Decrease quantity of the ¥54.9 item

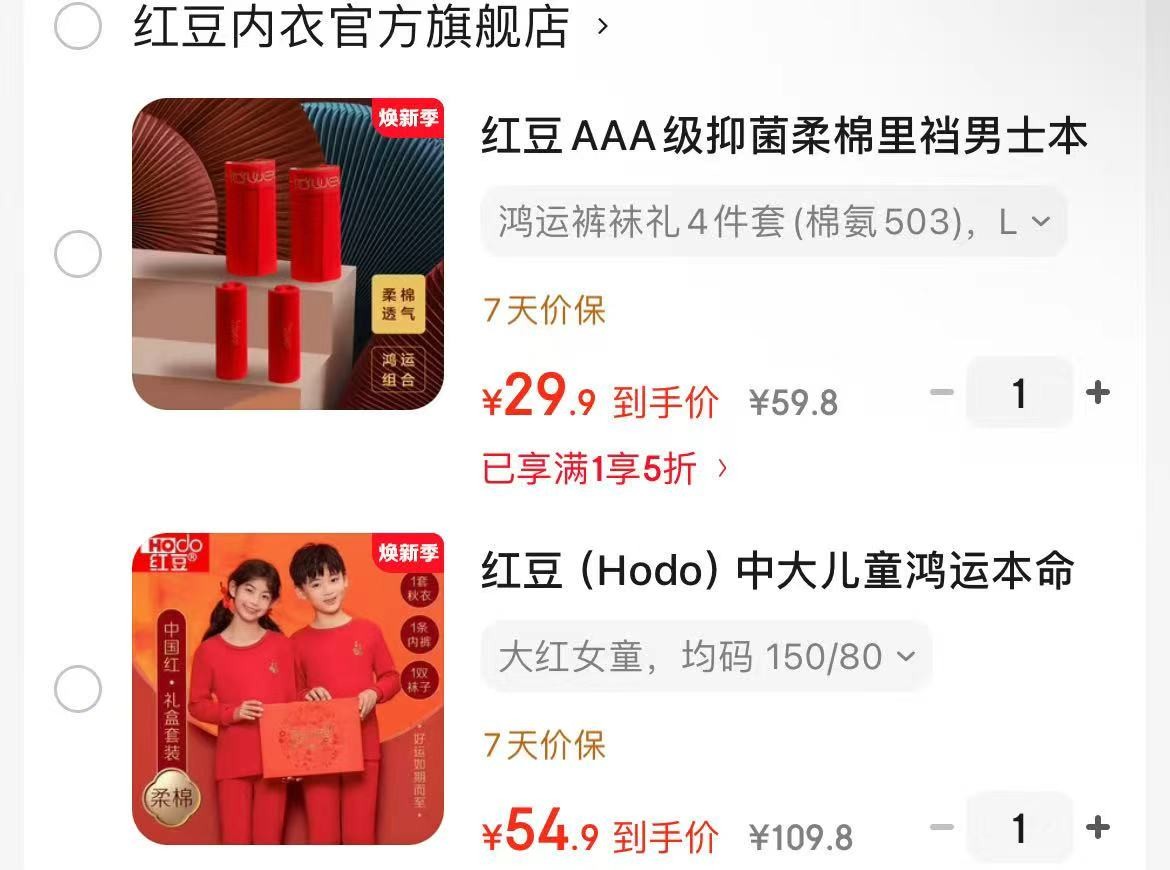941,827
